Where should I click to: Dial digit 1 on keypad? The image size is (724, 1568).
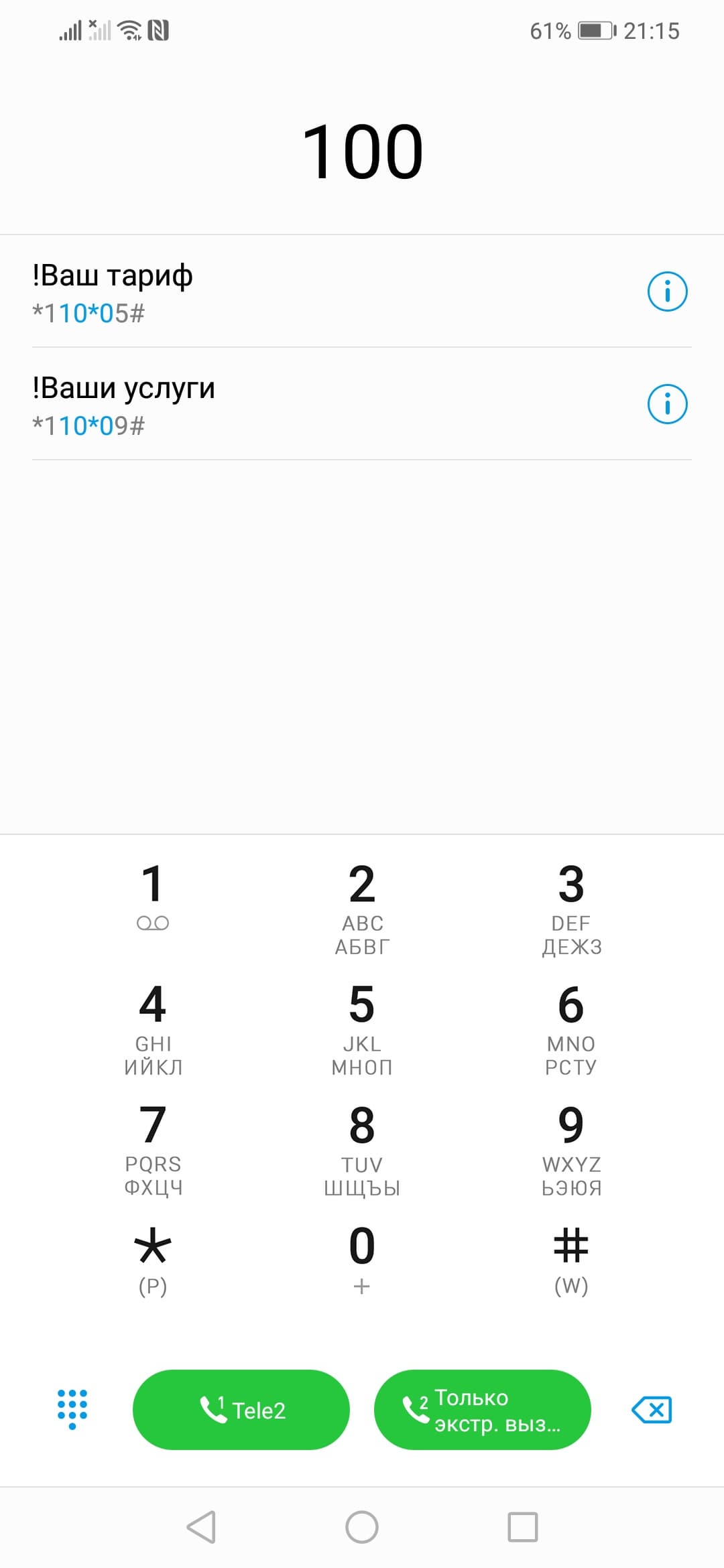coord(153,897)
